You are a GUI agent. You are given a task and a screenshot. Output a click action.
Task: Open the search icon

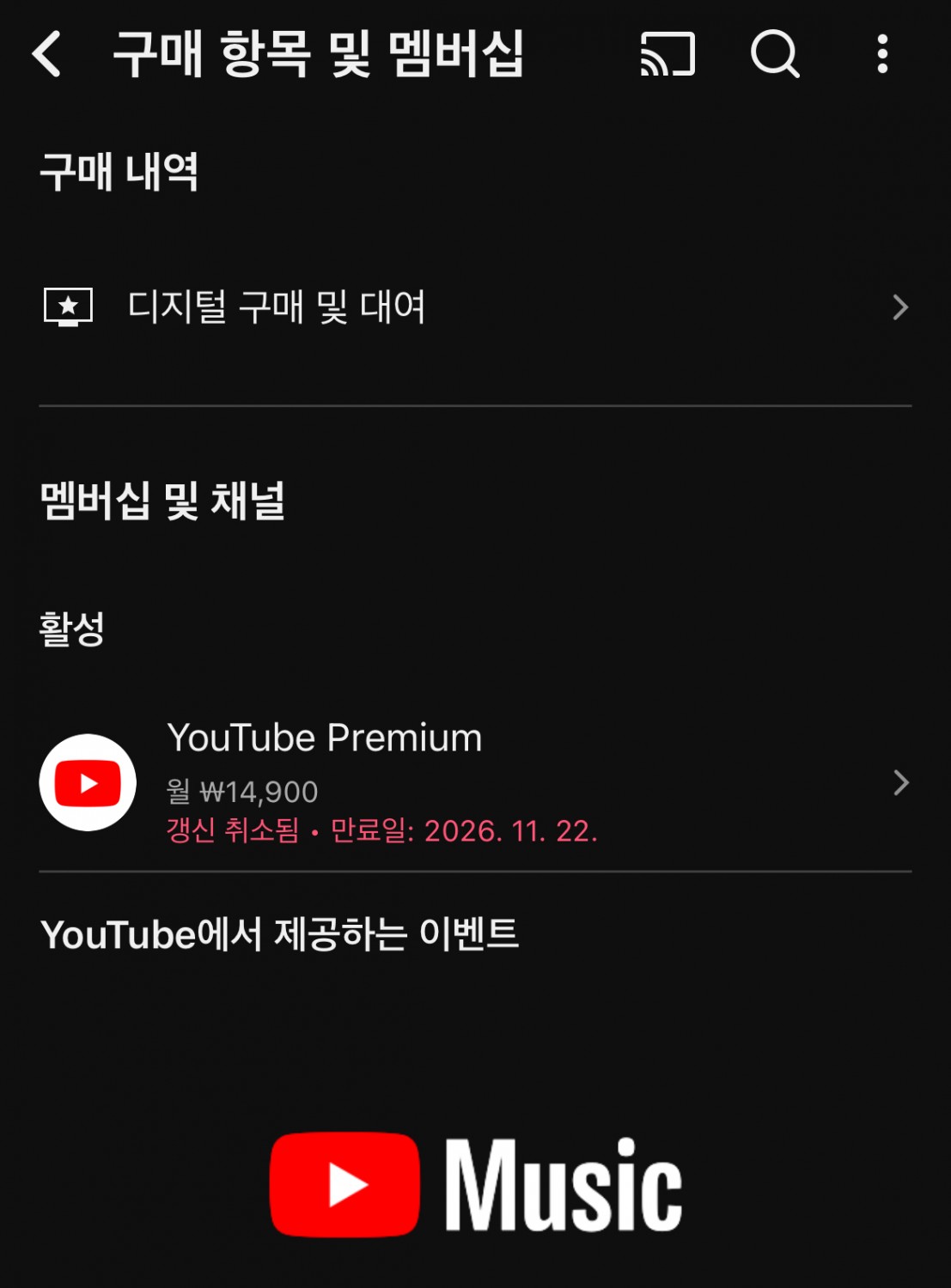tap(775, 54)
